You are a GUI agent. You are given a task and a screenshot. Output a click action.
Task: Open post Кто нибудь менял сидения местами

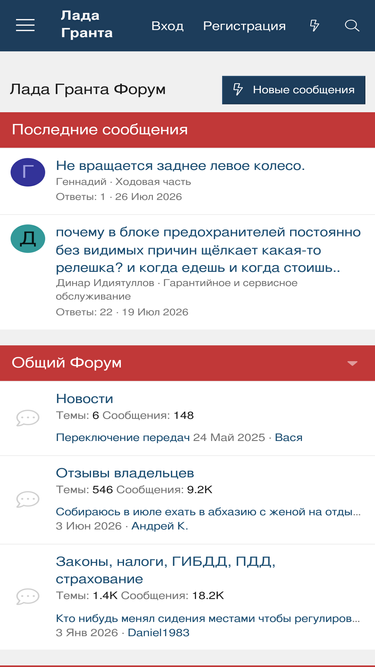[x=208, y=618]
